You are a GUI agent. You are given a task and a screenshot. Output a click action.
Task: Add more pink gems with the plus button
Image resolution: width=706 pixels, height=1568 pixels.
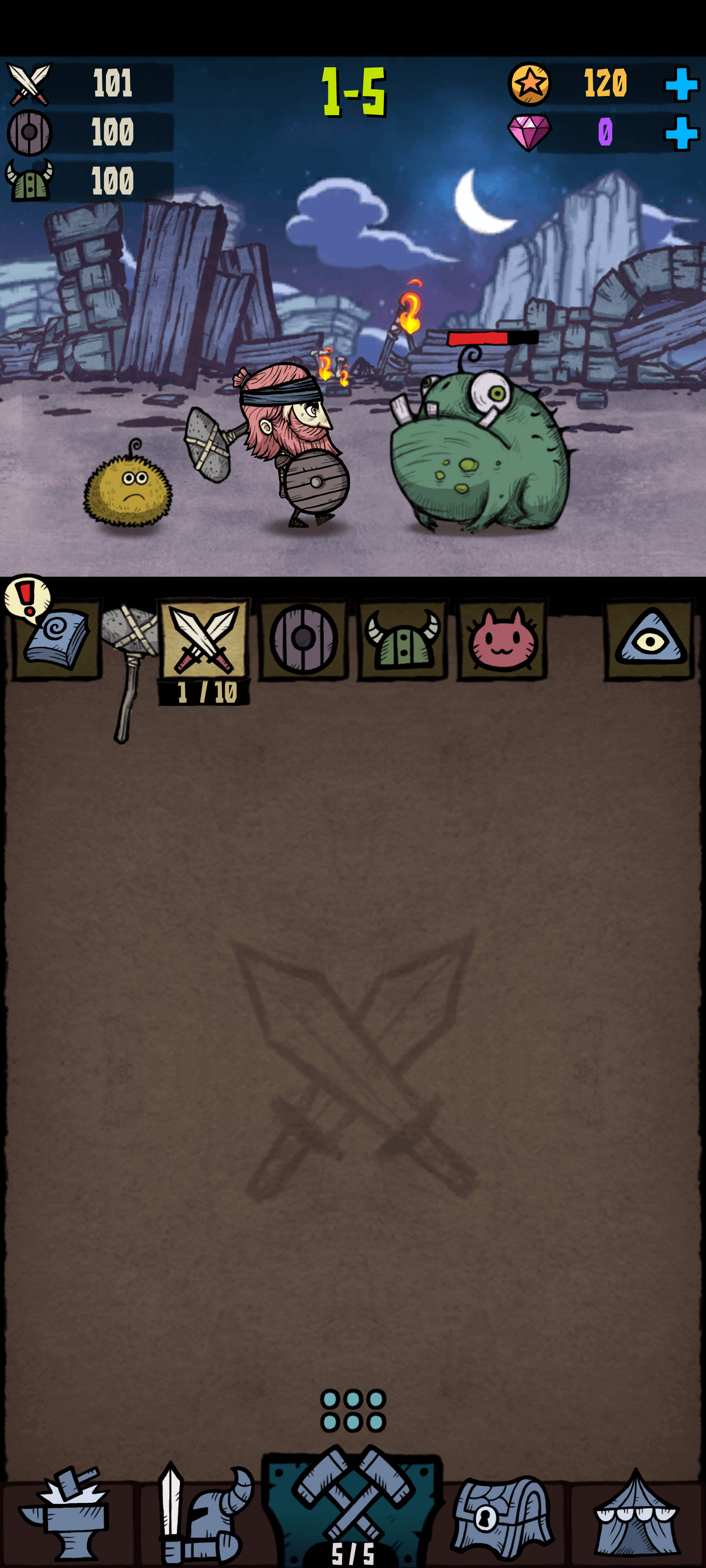pos(681,132)
